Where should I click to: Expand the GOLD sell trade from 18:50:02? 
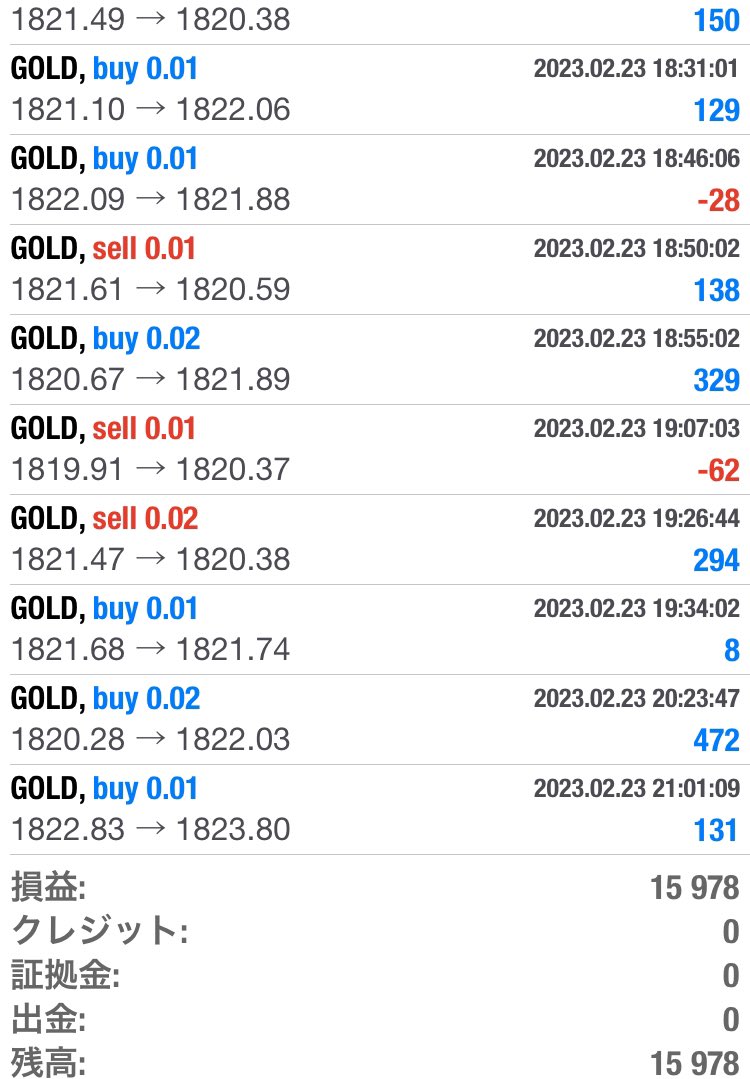375,269
